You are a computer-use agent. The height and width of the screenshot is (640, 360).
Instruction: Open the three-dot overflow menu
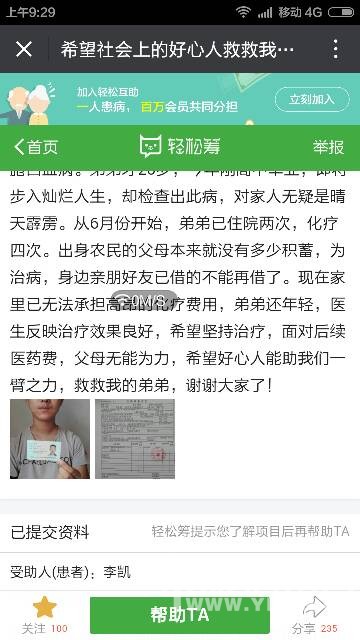(335, 49)
